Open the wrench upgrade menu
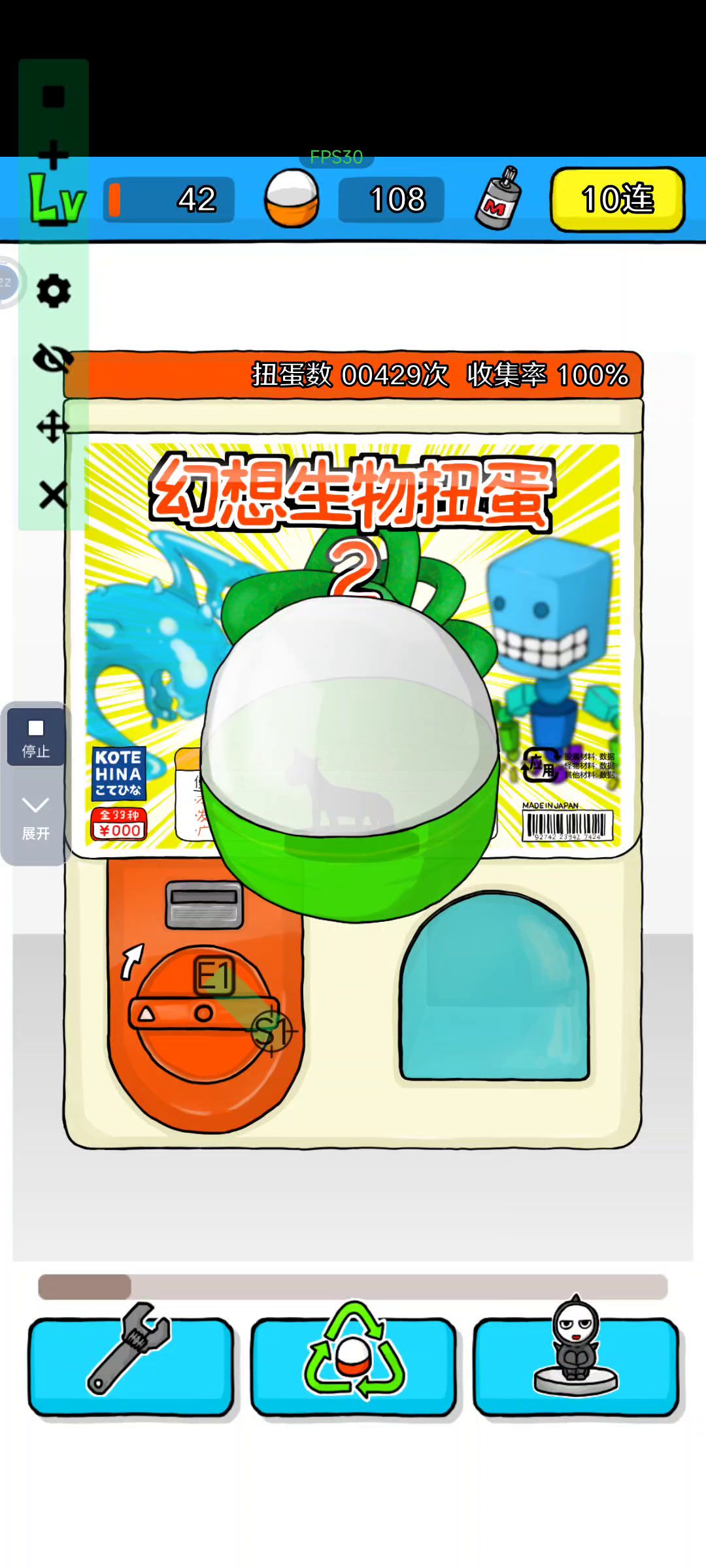This screenshot has width=706, height=1568. (x=131, y=1365)
